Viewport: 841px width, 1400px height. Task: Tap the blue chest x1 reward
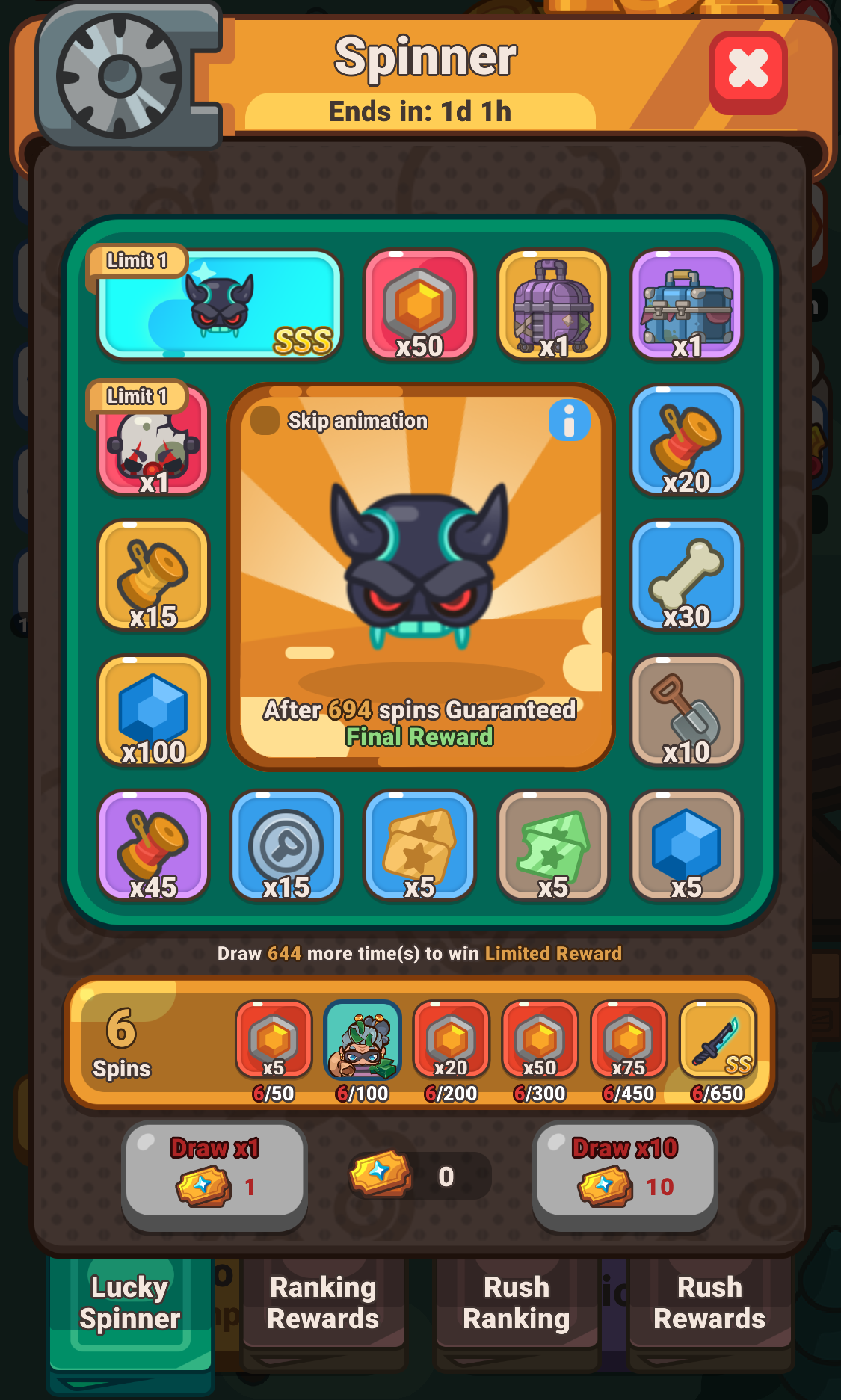686,304
